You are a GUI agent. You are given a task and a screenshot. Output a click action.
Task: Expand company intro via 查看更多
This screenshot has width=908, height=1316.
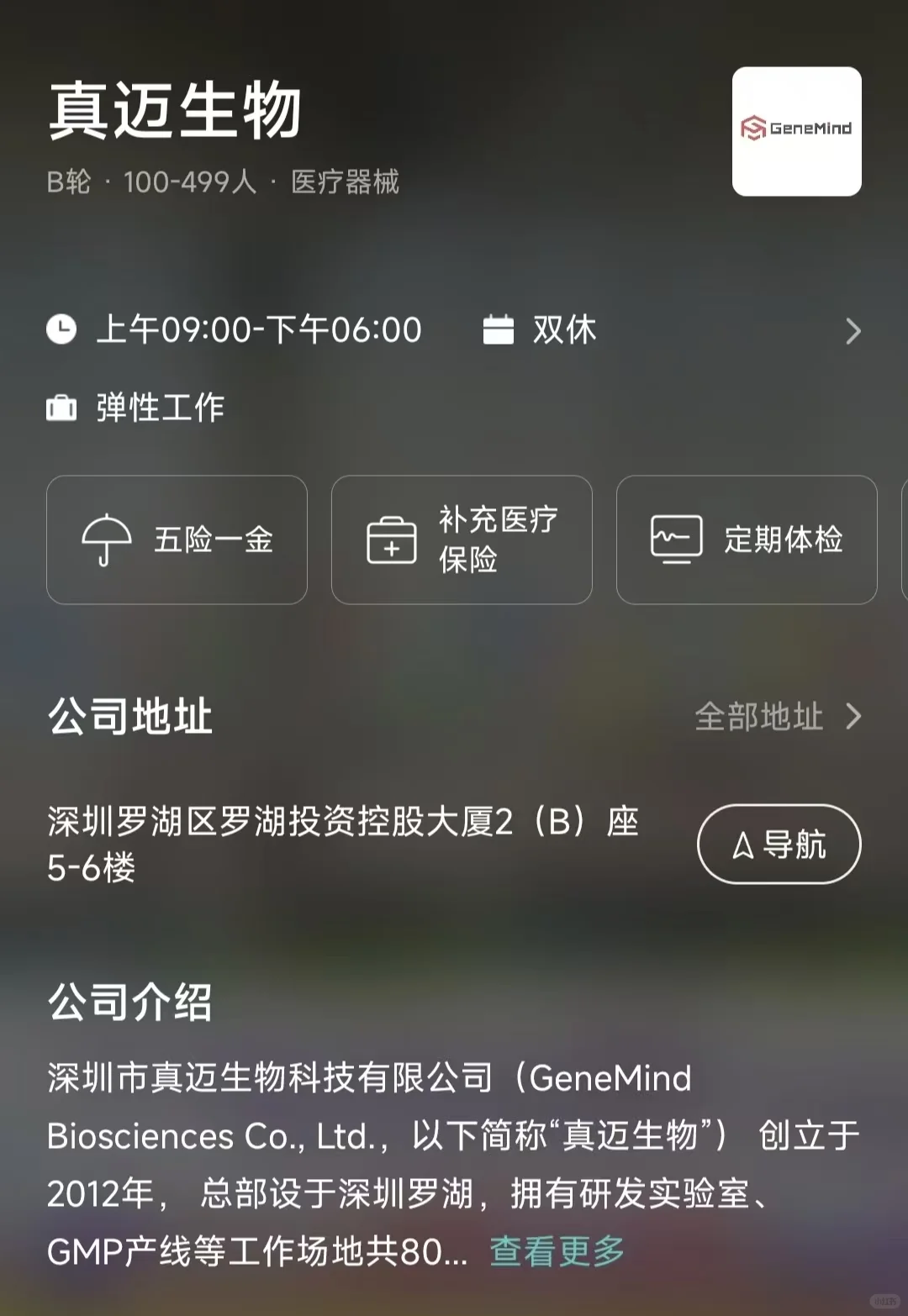coord(557,1250)
